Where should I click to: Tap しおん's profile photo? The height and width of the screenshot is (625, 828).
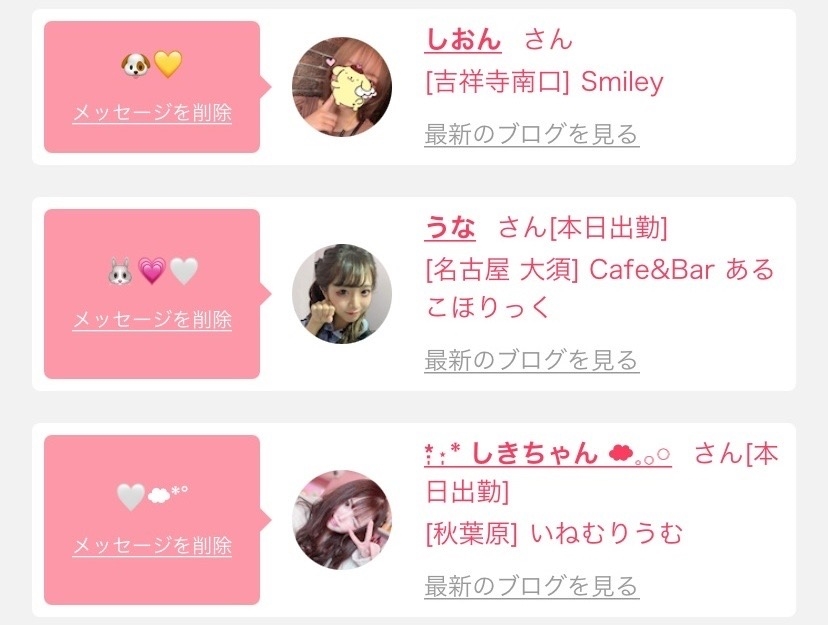tap(341, 87)
